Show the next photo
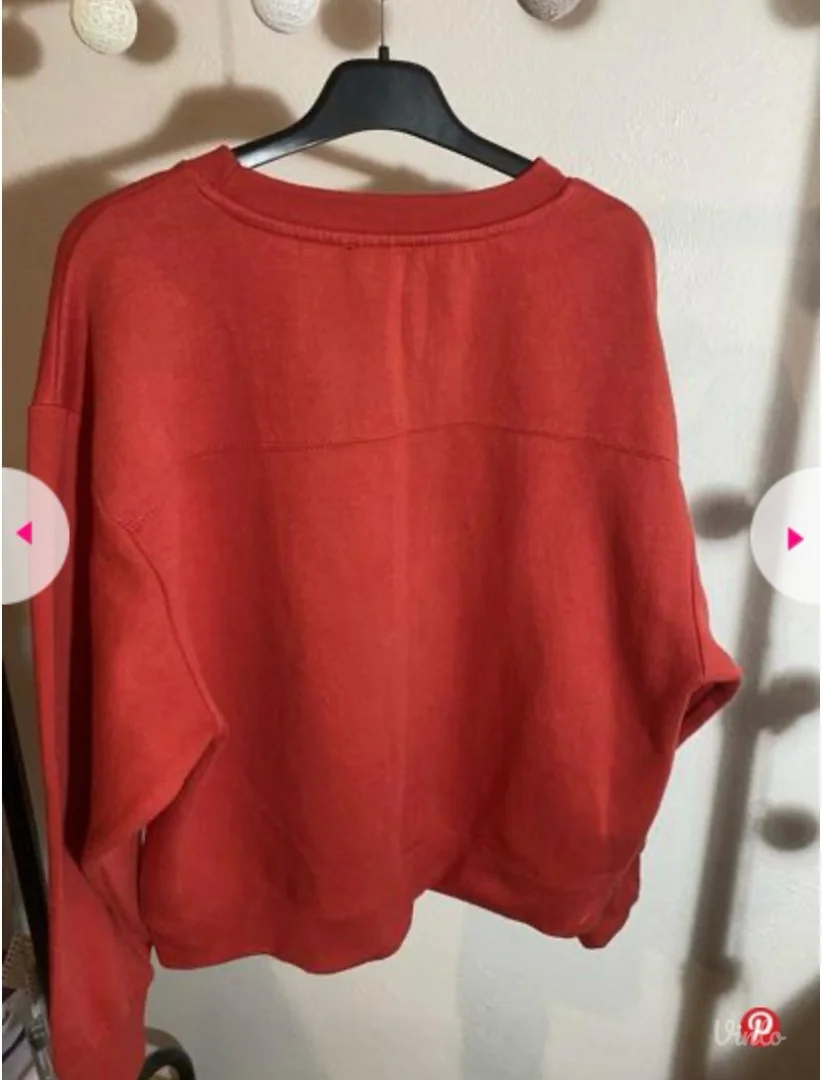The width and height of the screenshot is (822, 1080). point(794,539)
